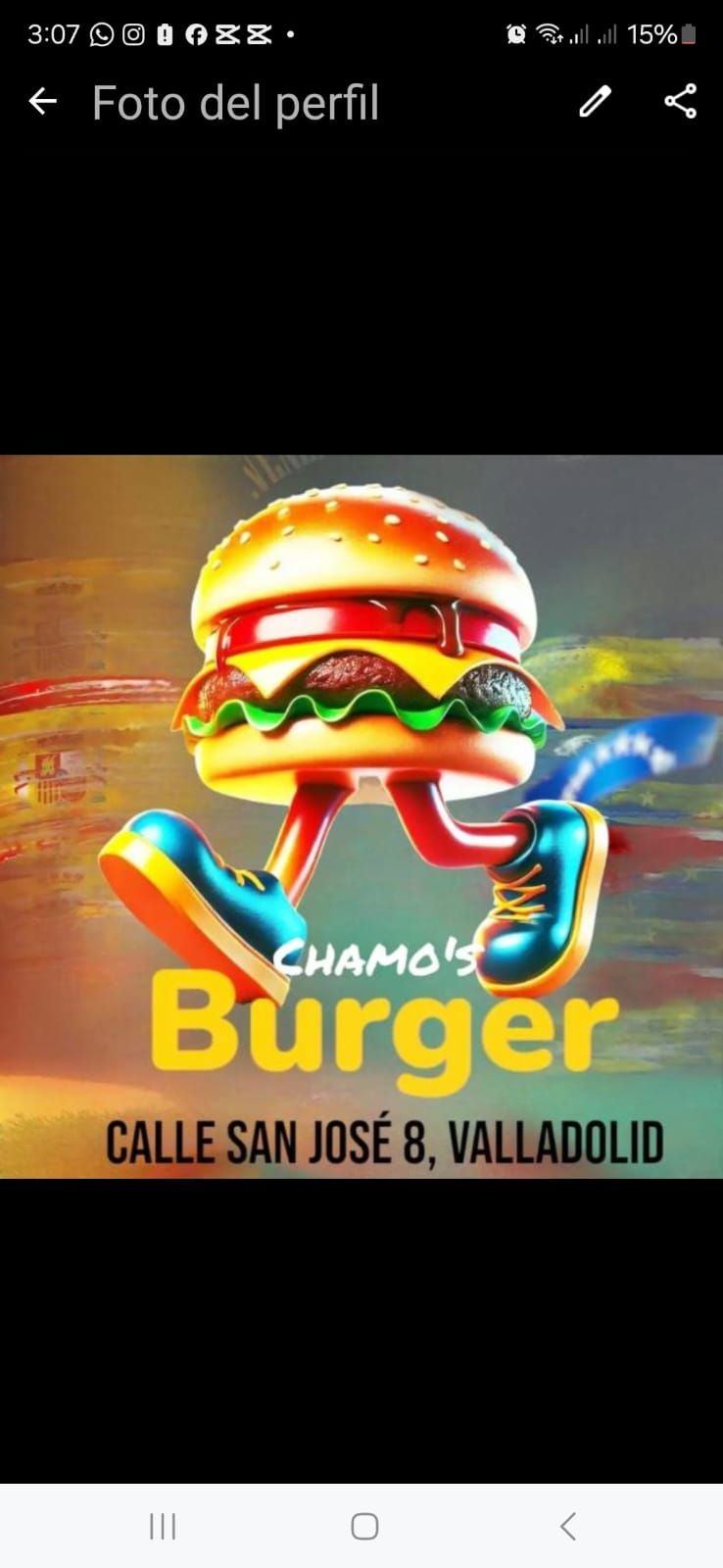This screenshot has width=723, height=1568.
Task: Open recent apps from the navigation bar
Action: pos(163,1526)
